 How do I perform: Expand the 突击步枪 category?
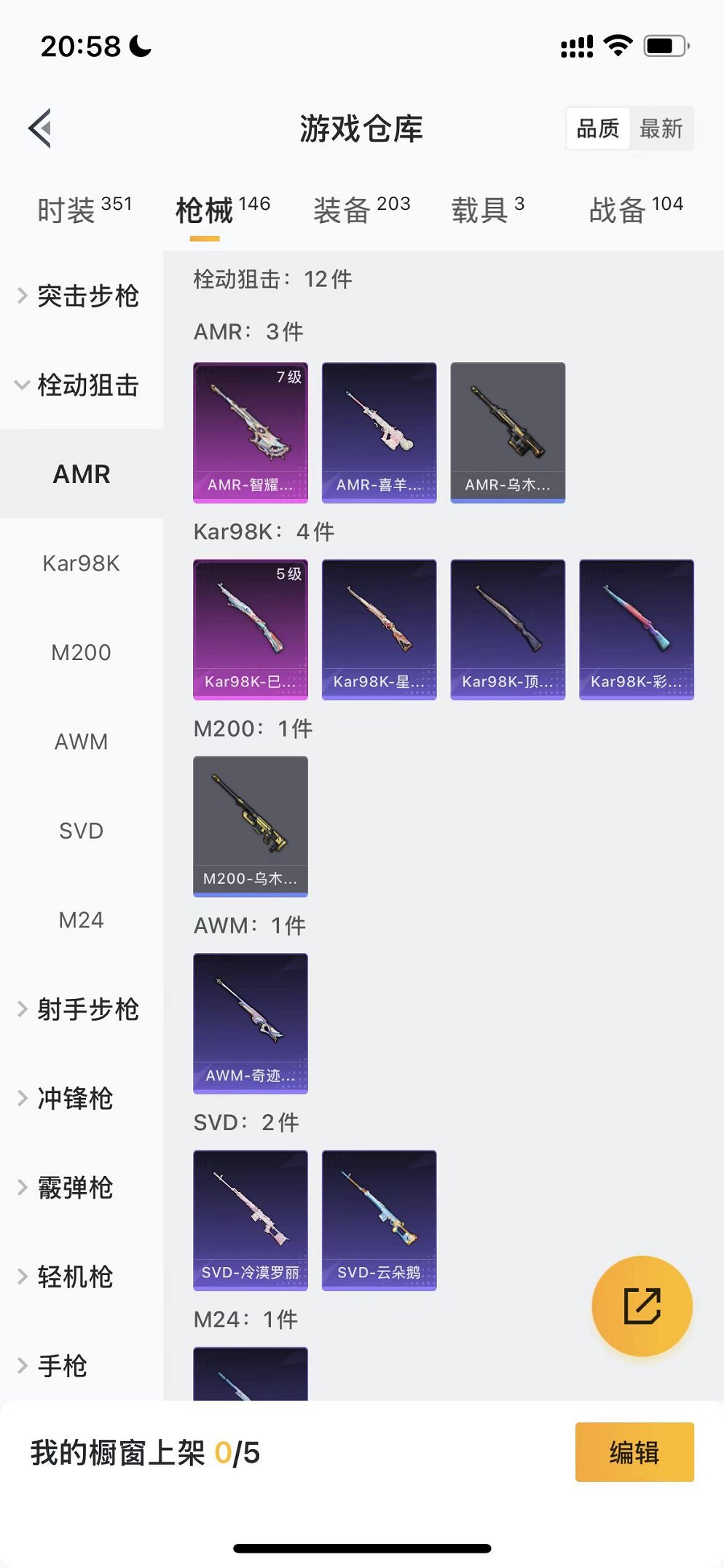[82, 296]
